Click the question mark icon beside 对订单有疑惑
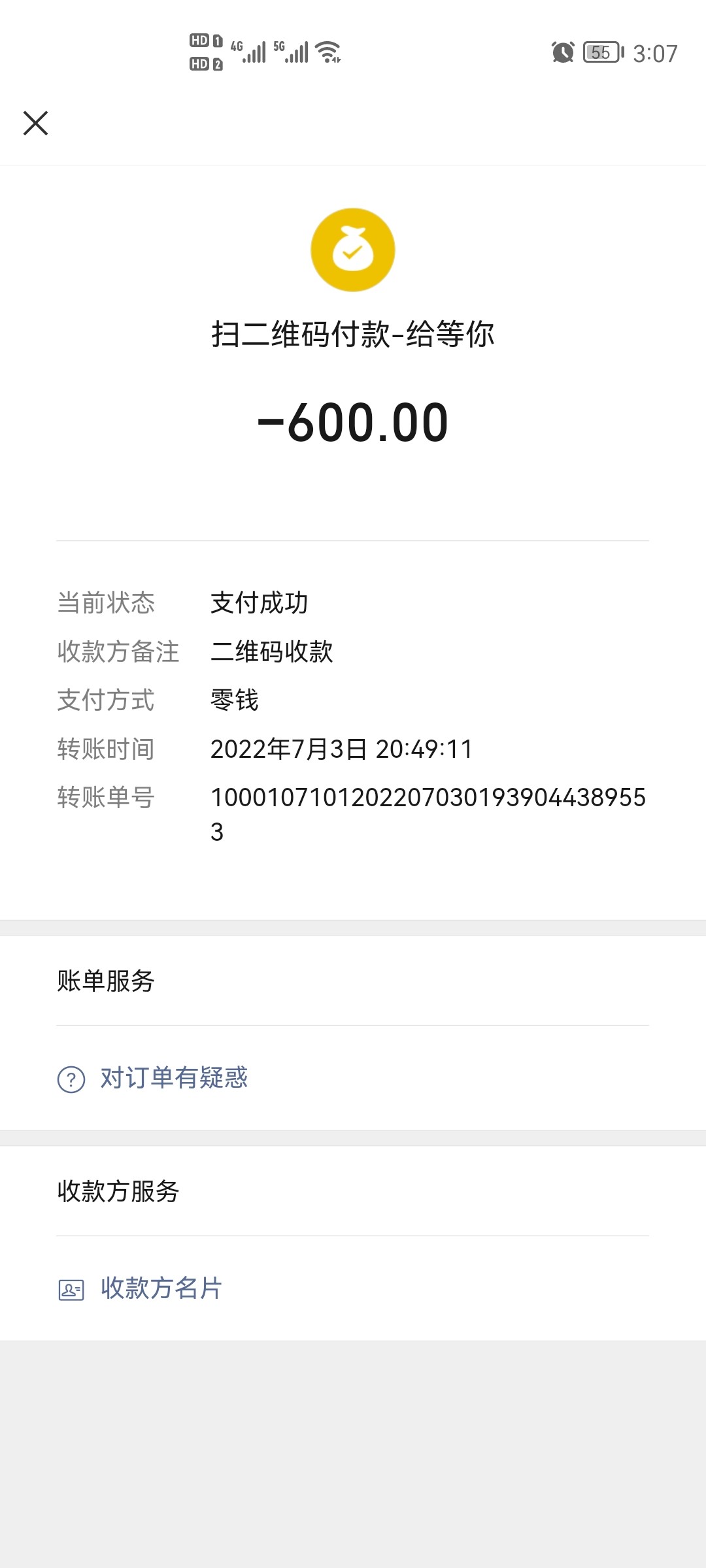 point(71,1079)
